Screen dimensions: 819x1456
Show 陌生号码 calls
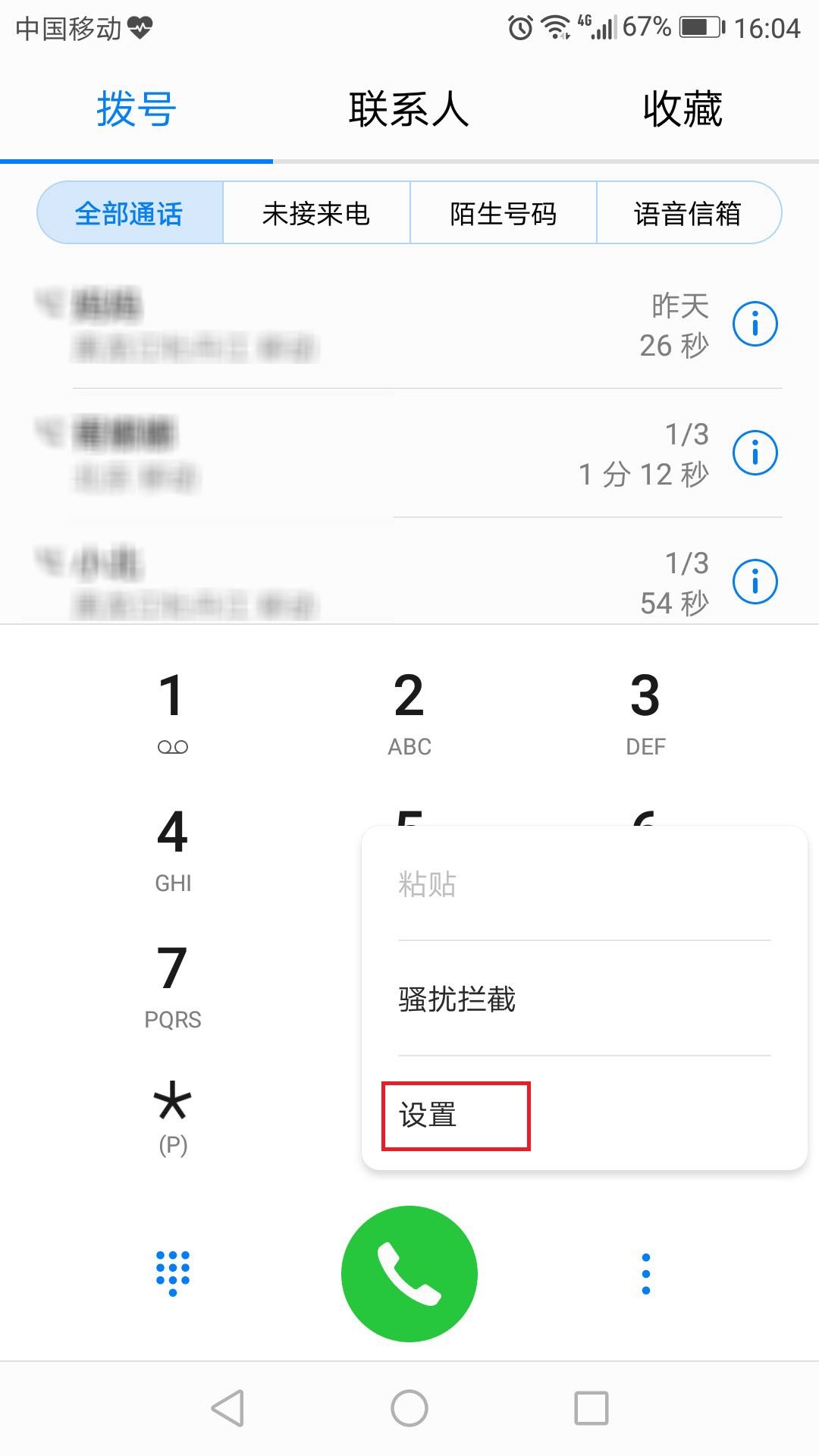click(x=503, y=213)
